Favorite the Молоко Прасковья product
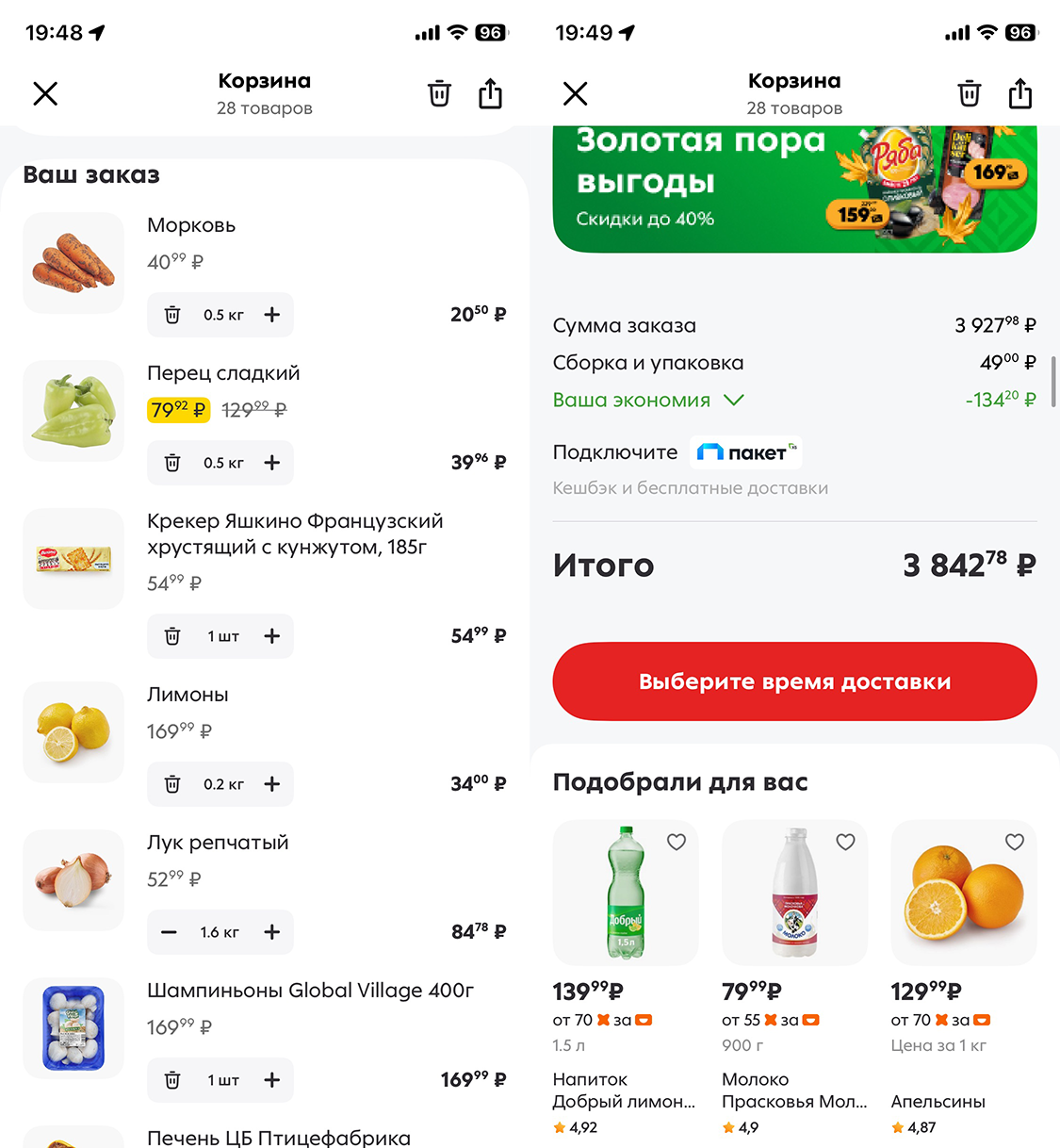Image resolution: width=1060 pixels, height=1148 pixels. [845, 842]
